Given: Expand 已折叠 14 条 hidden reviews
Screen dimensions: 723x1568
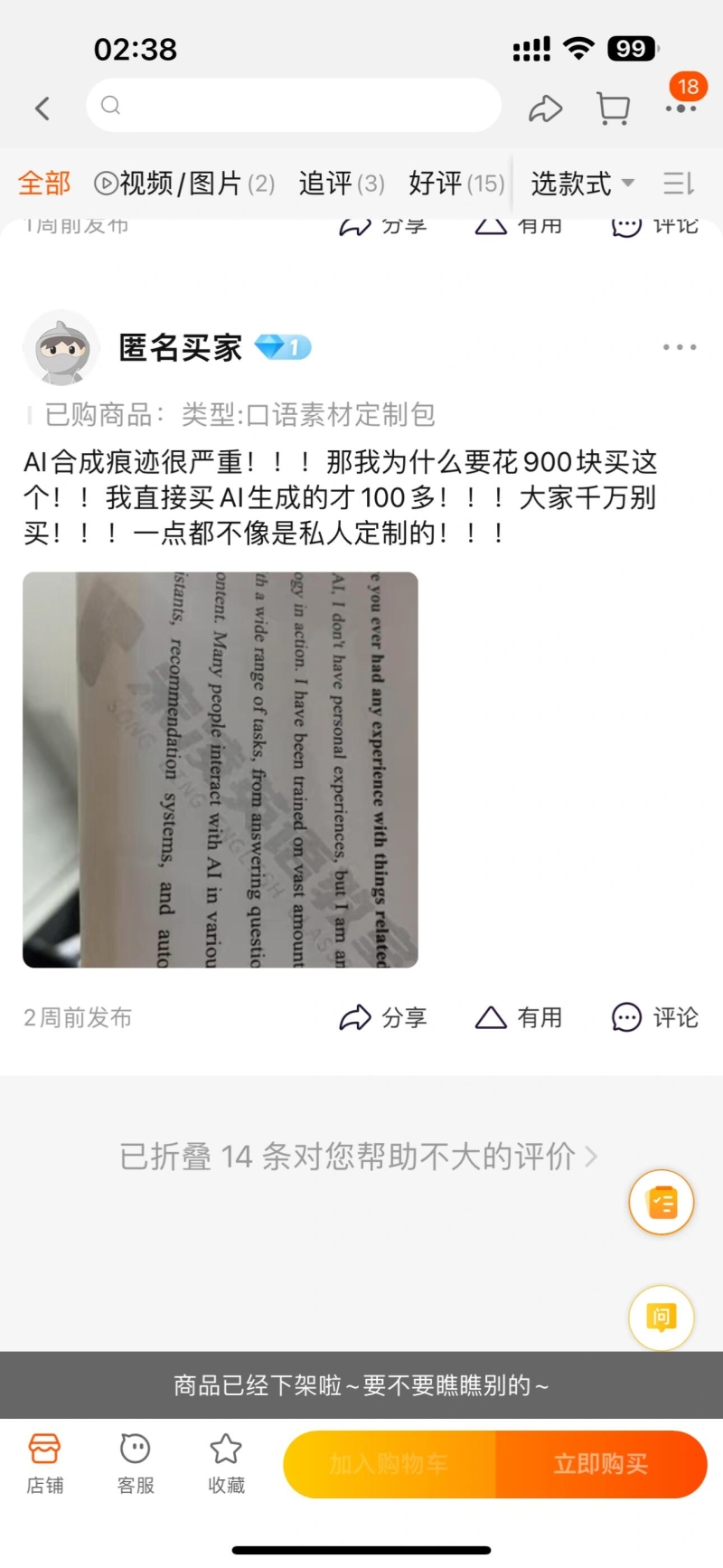Looking at the screenshot, I should point(359,1156).
